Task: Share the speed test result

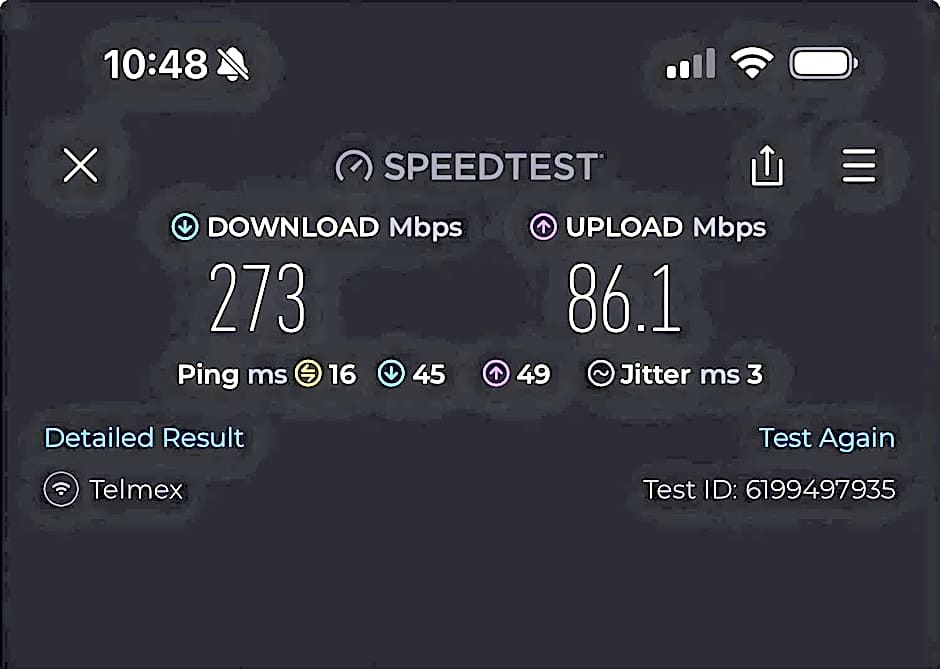Action: point(766,165)
